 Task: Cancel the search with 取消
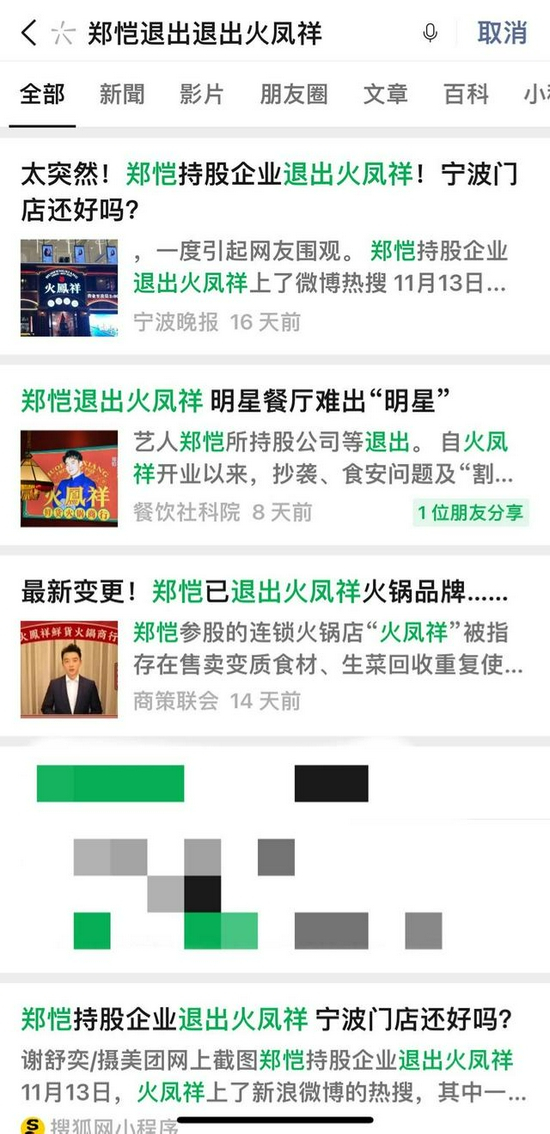[x=502, y=33]
